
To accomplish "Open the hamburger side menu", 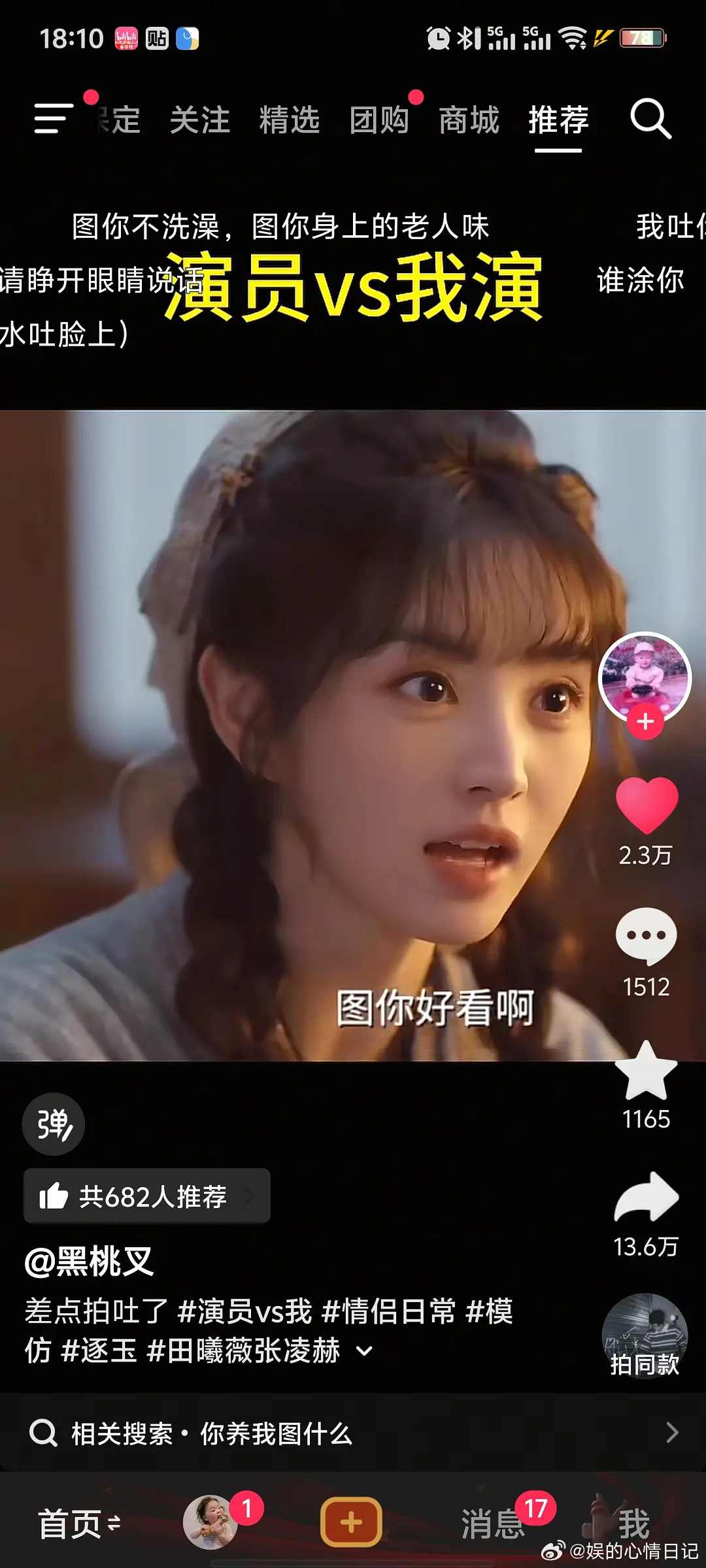I will (52, 120).
